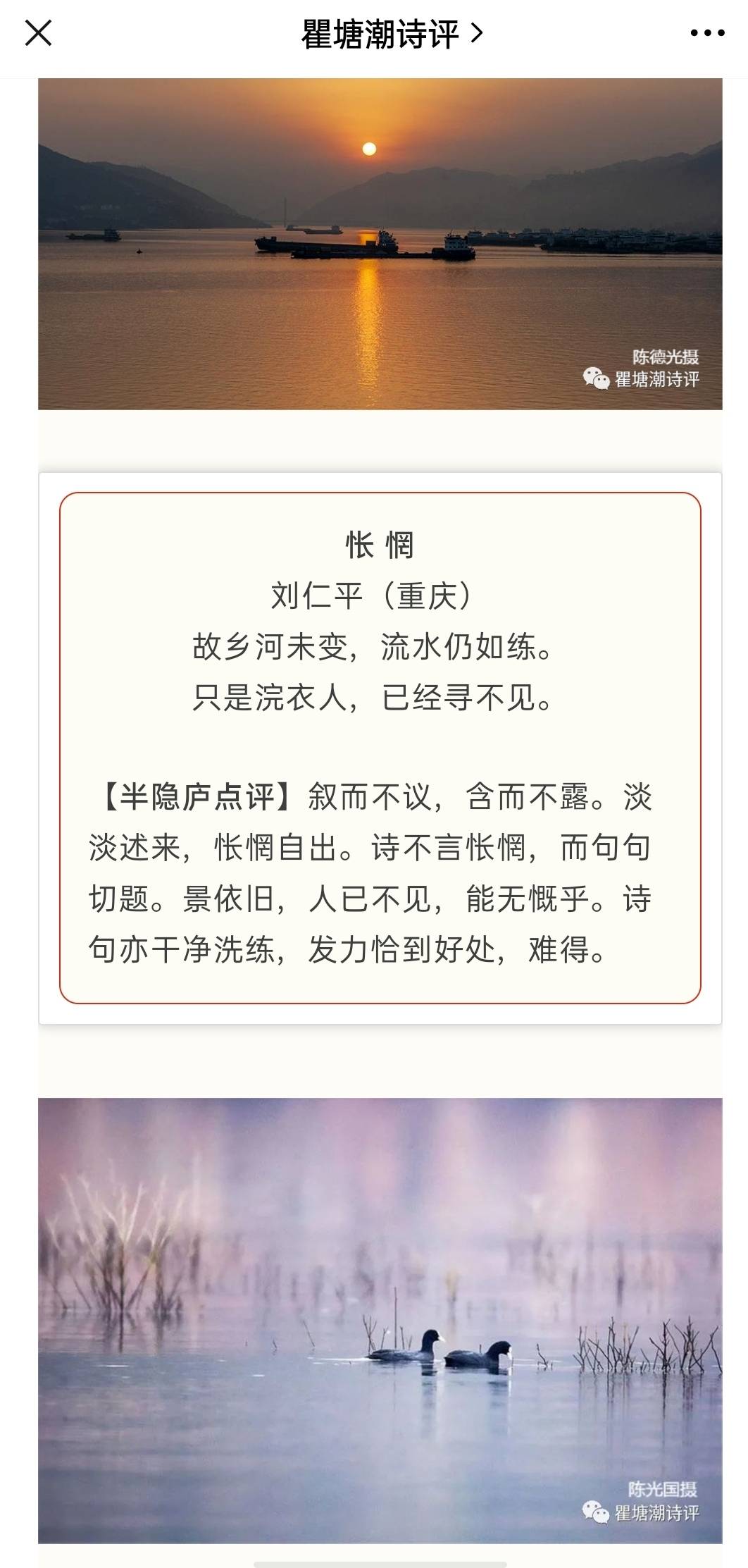Close the article page
The width and height of the screenshot is (748, 1568).
[x=38, y=33]
